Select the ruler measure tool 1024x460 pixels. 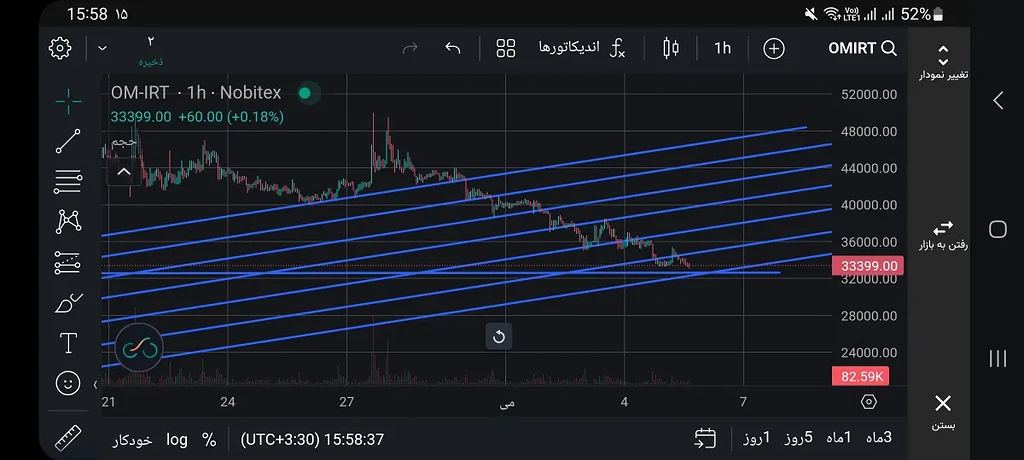(68, 438)
